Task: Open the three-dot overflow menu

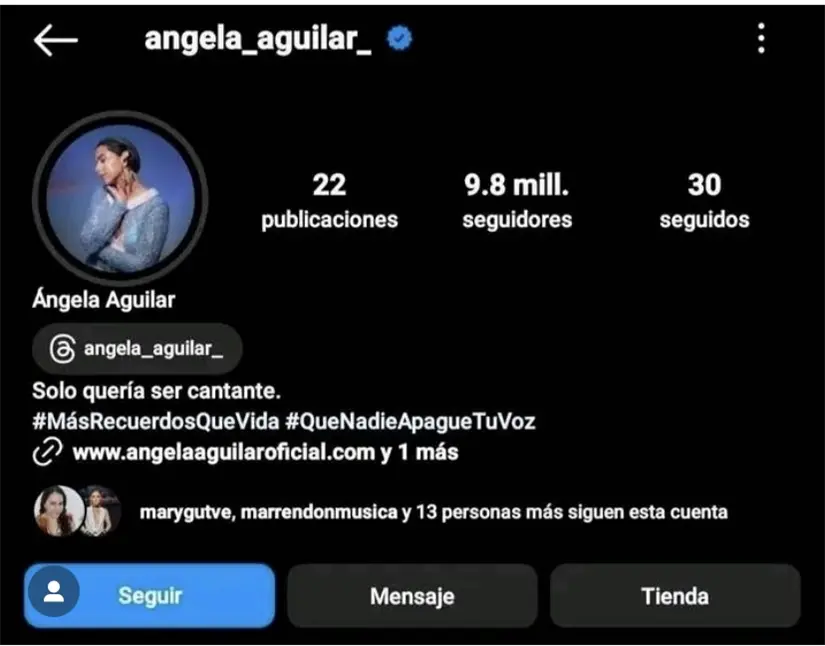Action: 761,39
